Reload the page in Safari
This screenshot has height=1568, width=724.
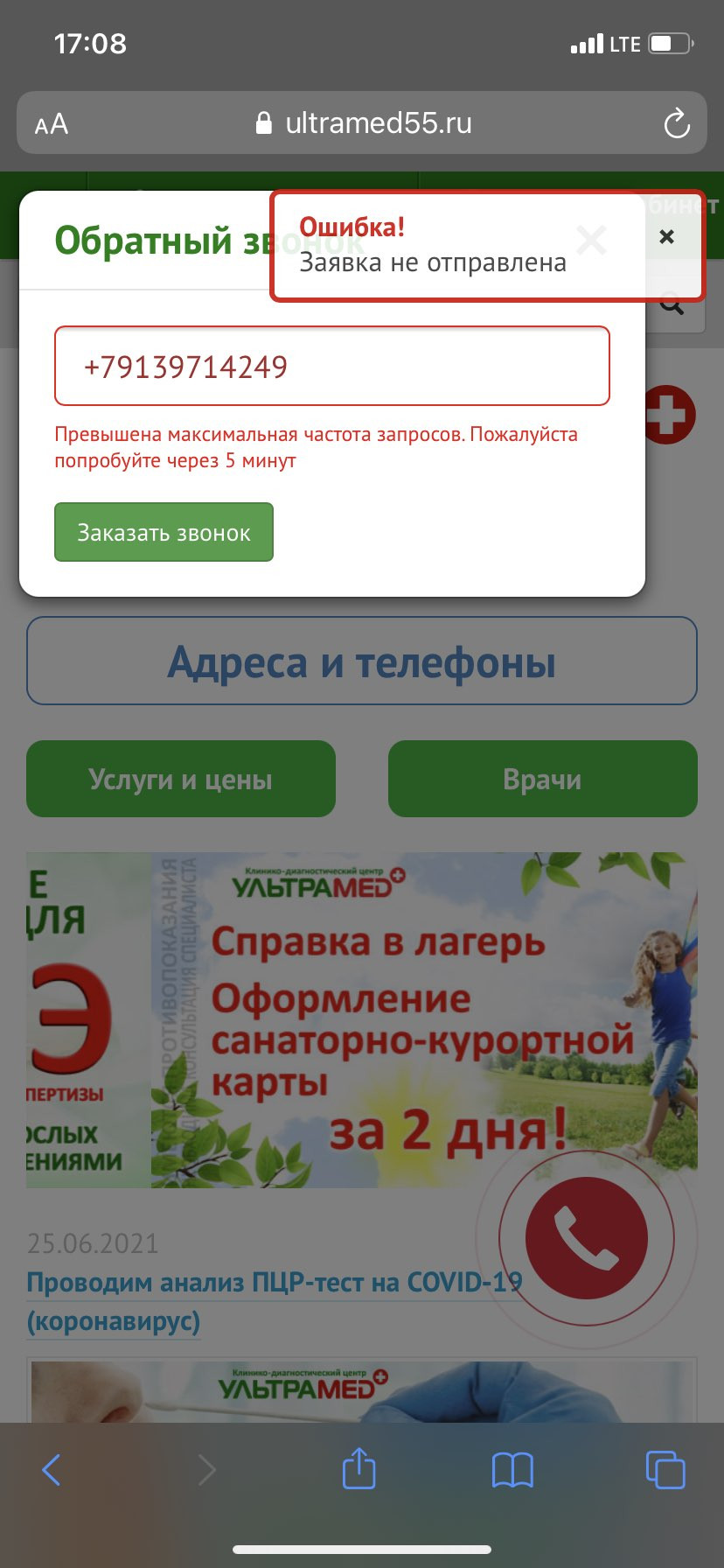pyautogui.click(x=677, y=123)
